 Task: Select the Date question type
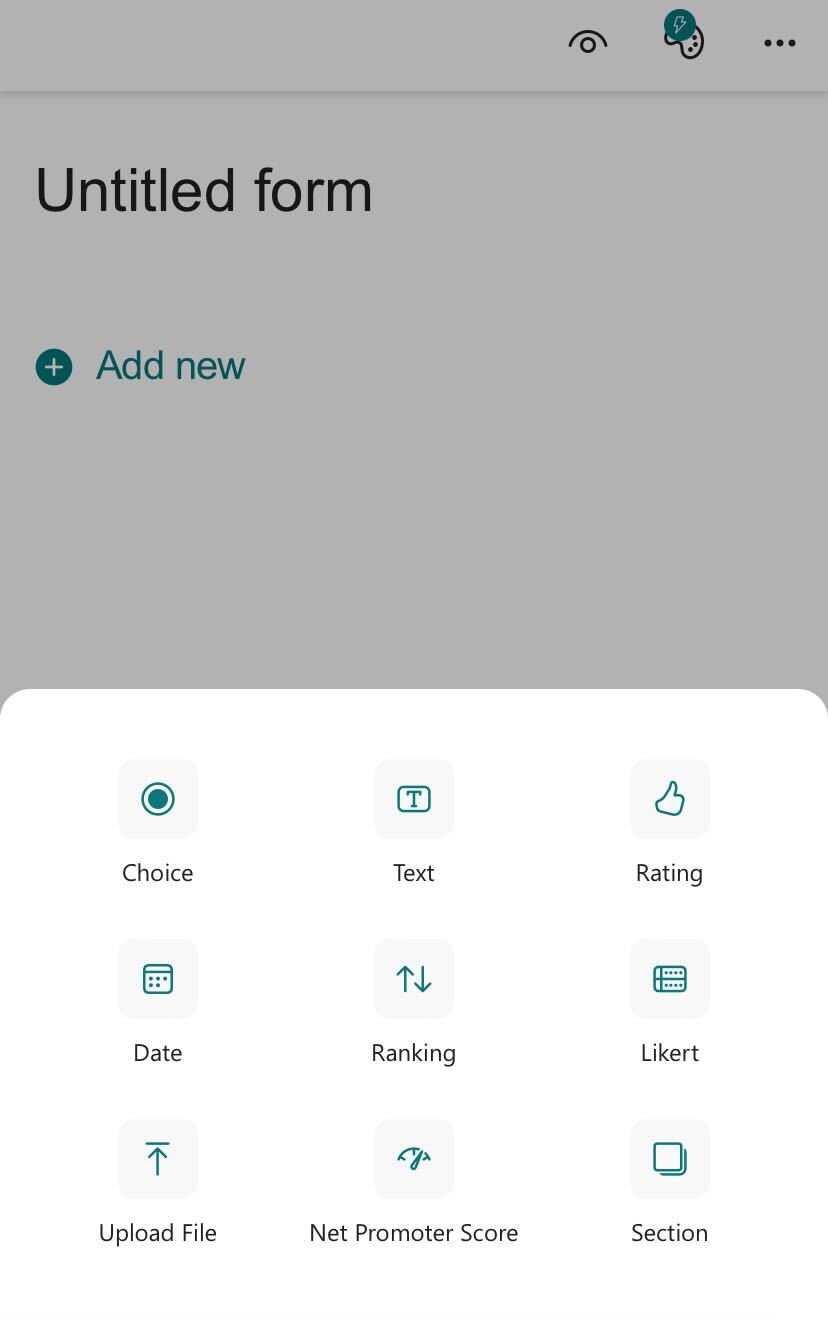158,979
